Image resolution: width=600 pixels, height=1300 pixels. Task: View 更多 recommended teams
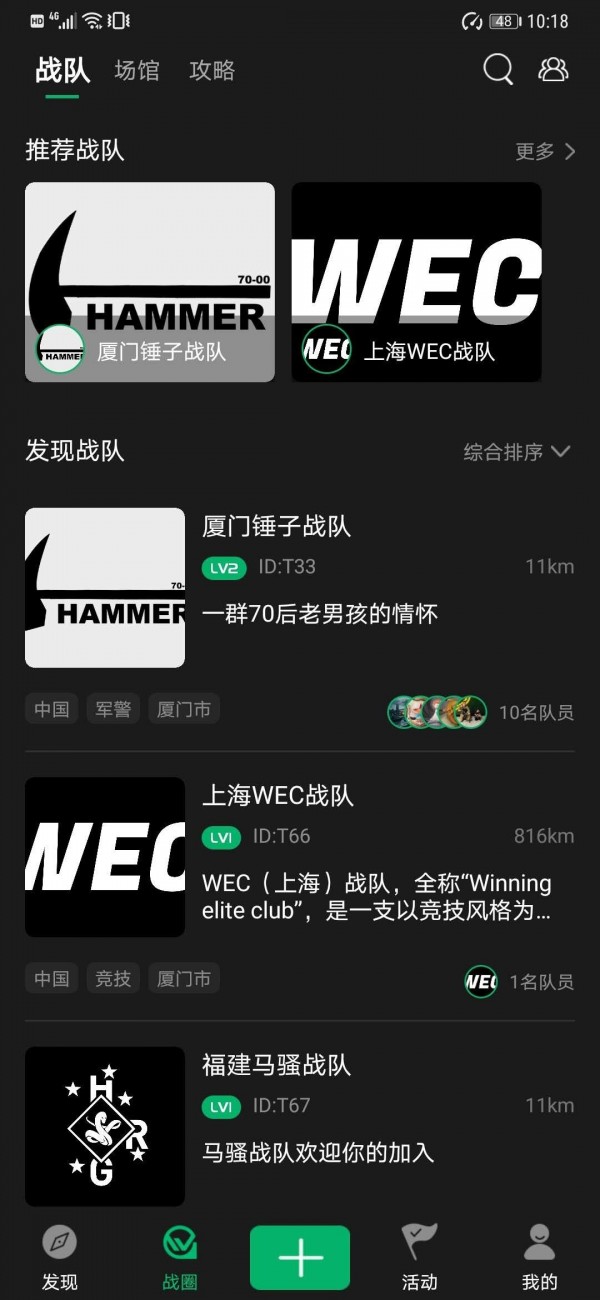(545, 151)
